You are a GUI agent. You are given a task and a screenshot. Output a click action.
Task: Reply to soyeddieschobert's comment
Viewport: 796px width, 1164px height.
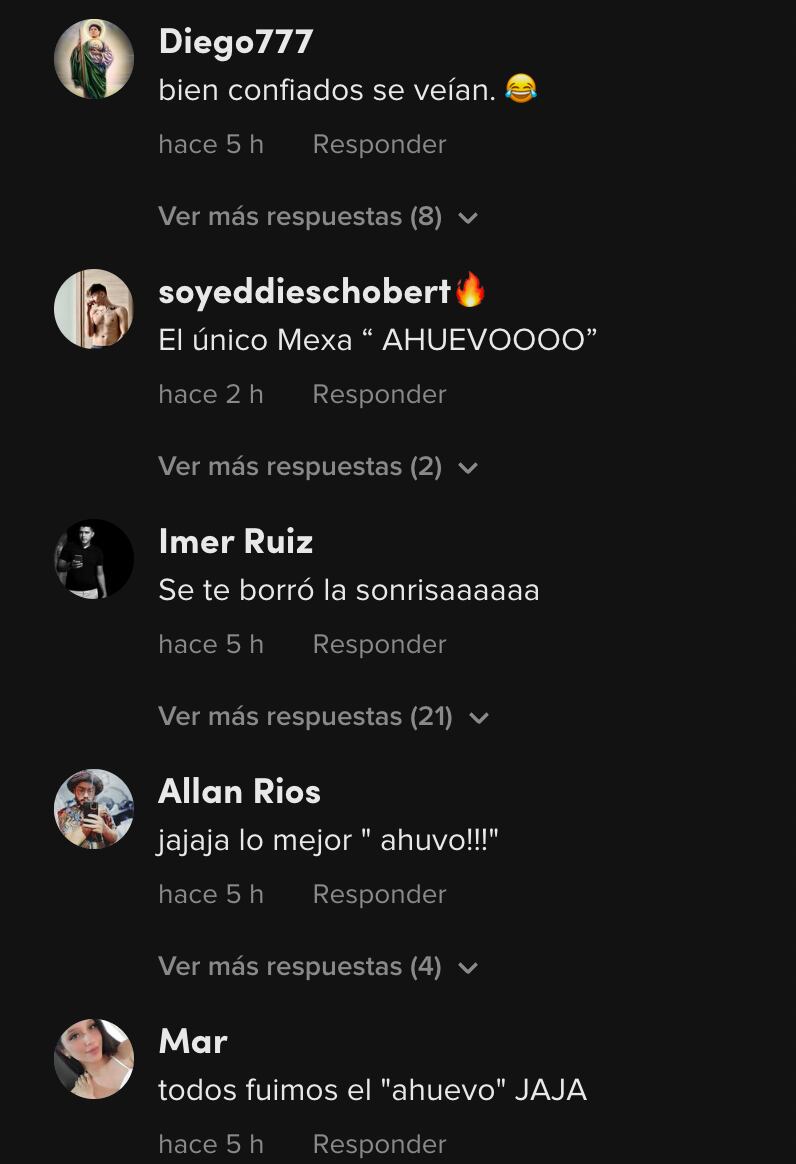[x=379, y=395]
